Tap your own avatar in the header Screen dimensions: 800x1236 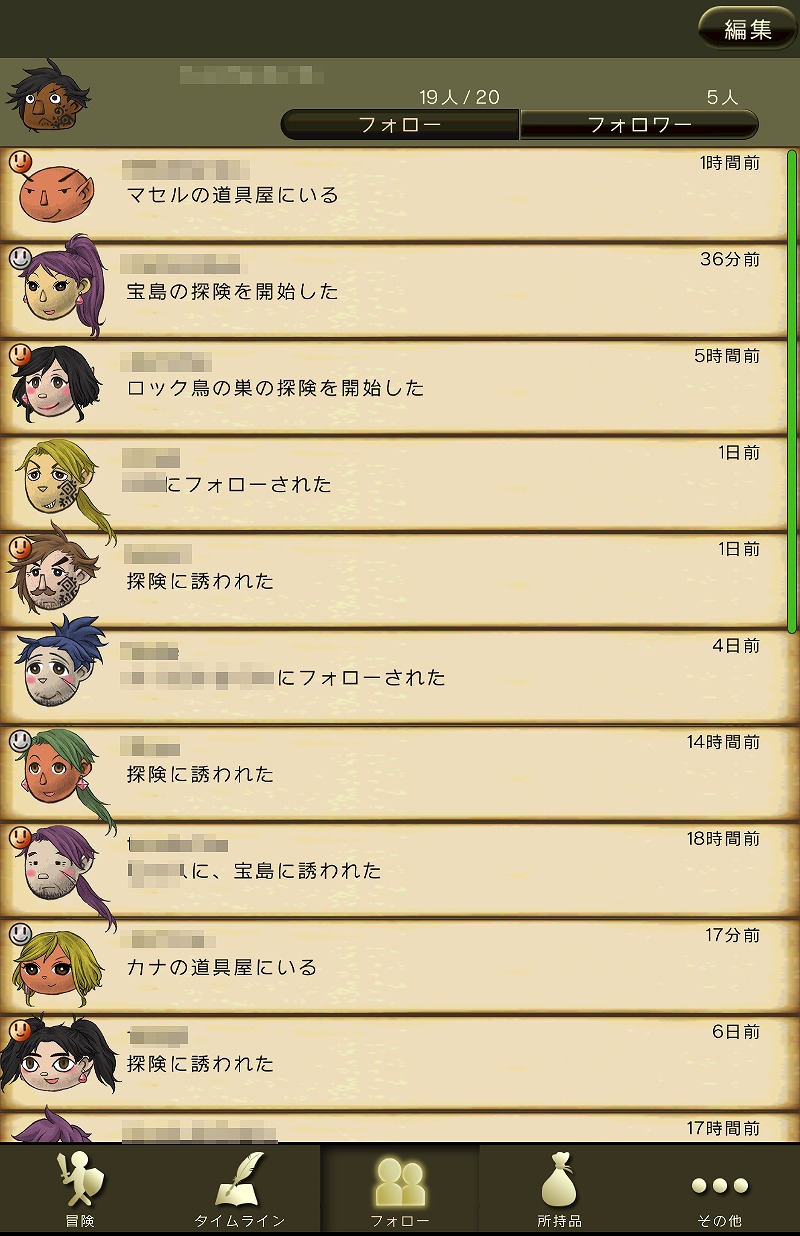(x=48, y=100)
